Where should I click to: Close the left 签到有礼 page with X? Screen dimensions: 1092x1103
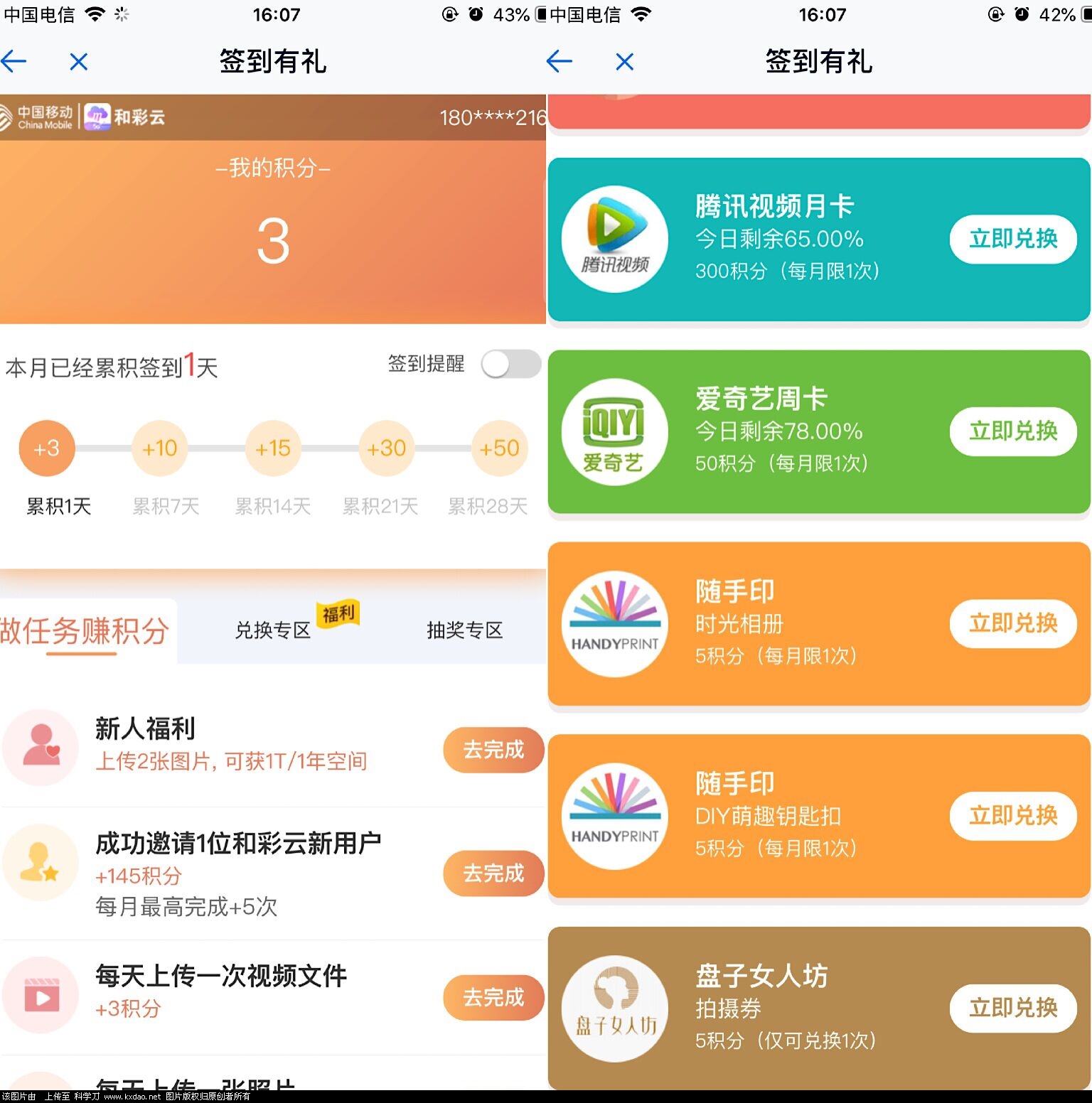click(x=79, y=62)
